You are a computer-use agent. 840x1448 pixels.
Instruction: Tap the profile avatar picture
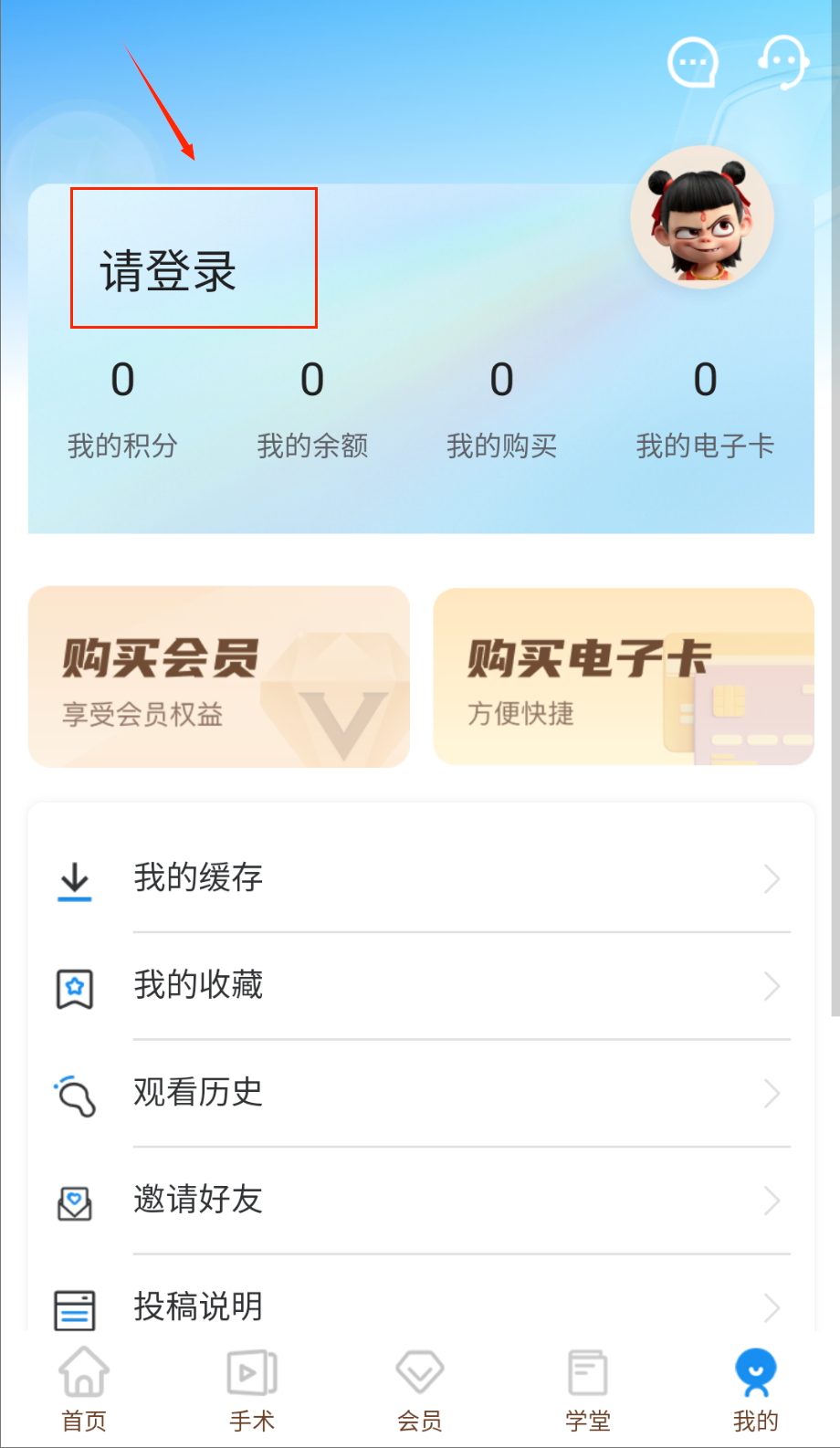pyautogui.click(x=702, y=218)
